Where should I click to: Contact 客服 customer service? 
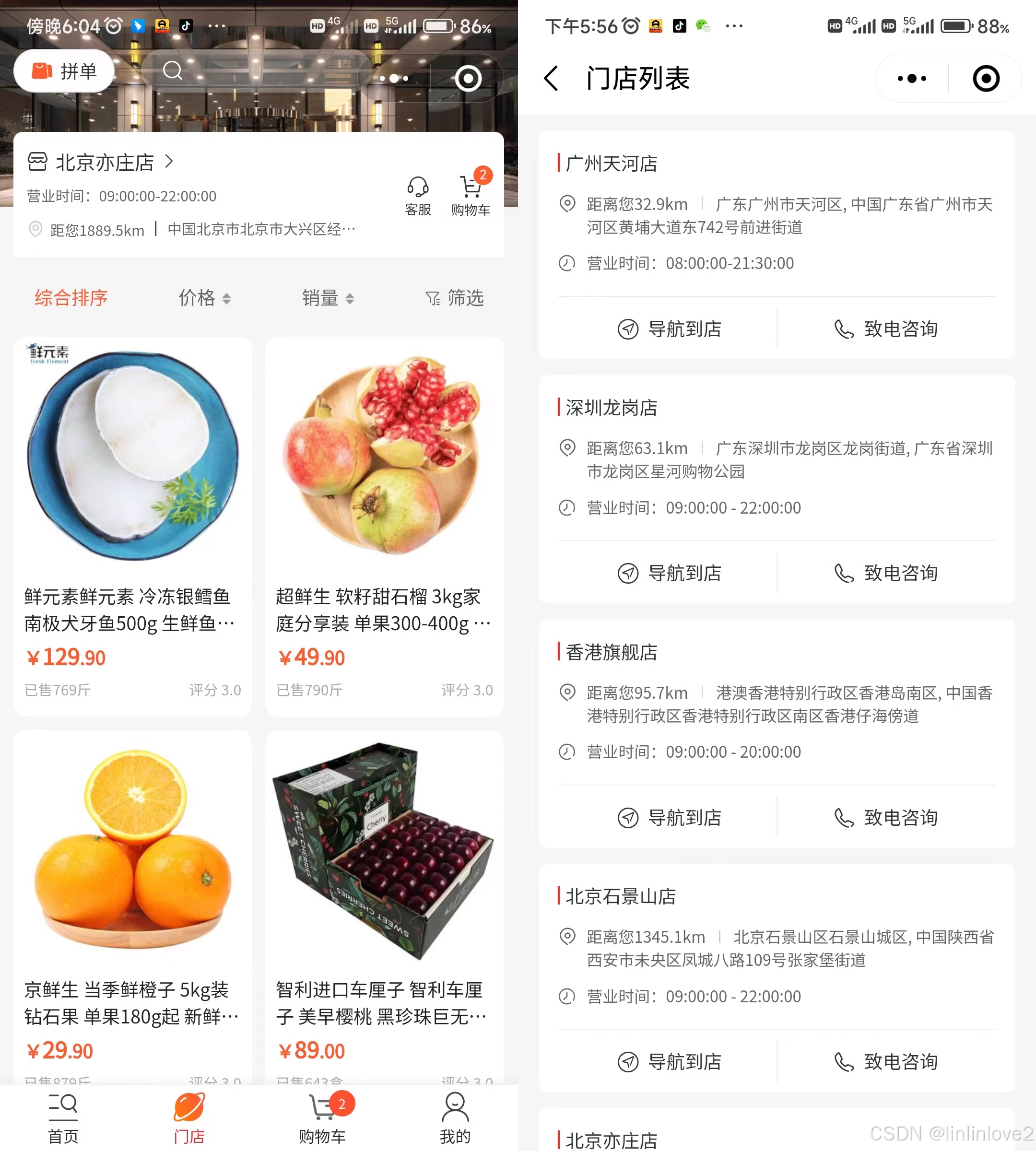[x=418, y=196]
